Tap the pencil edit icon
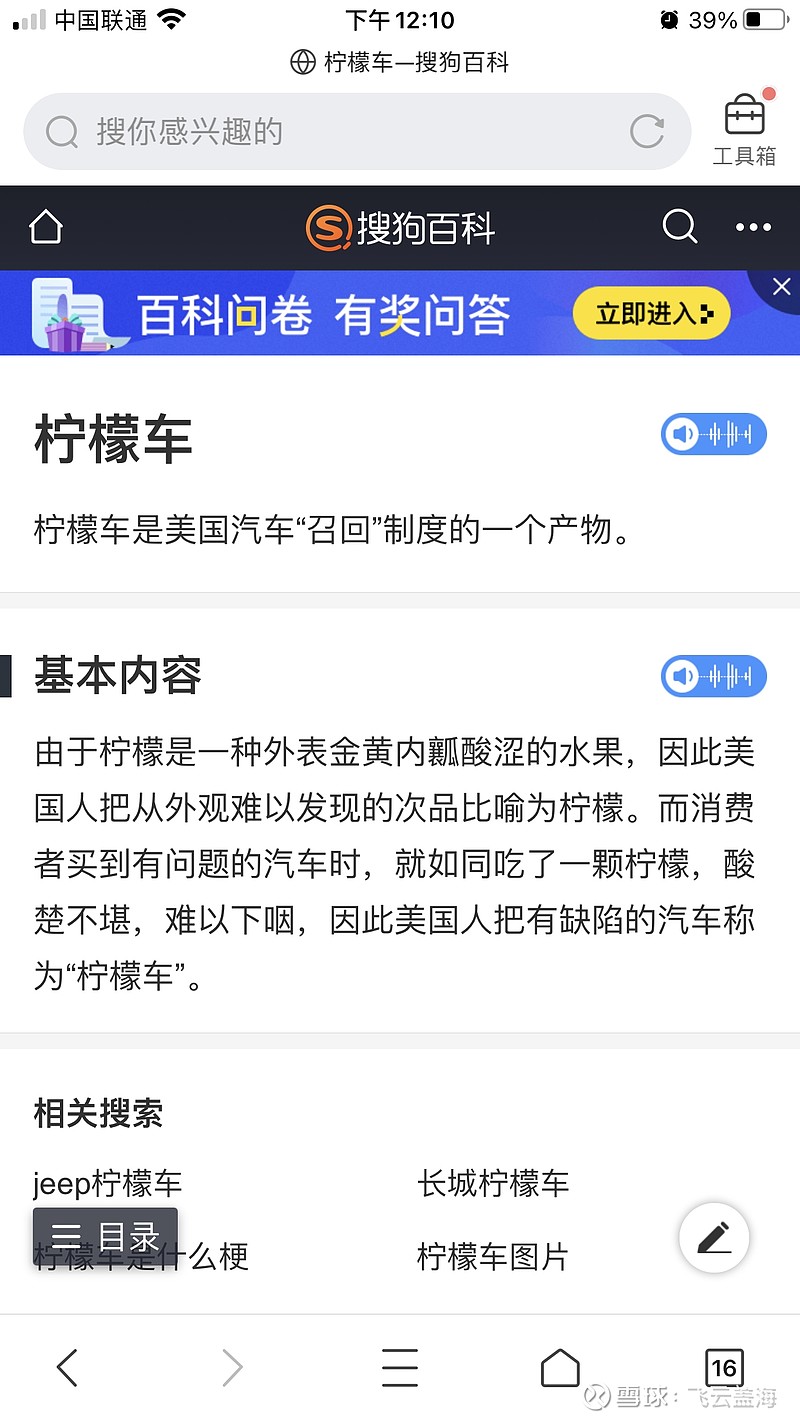This screenshot has height=1422, width=800. pos(714,1238)
